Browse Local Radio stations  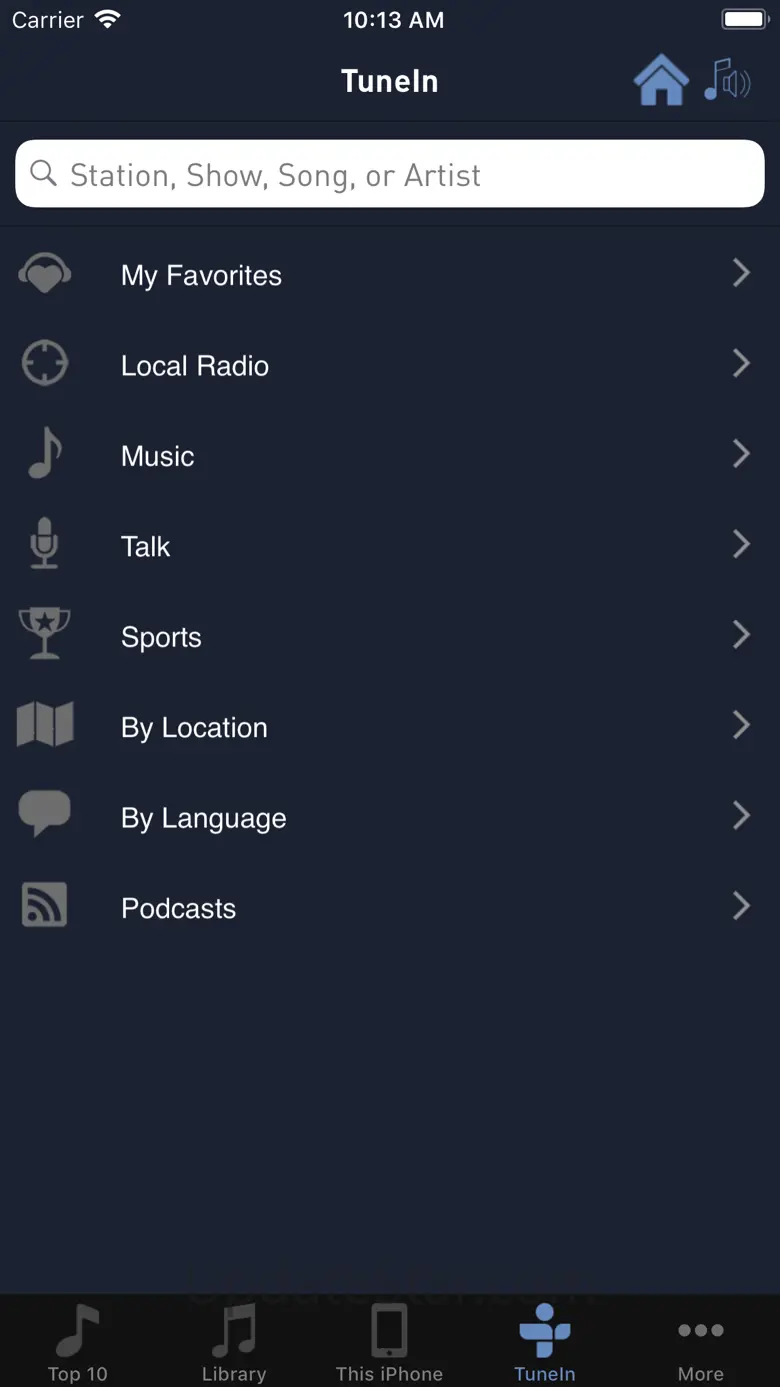[x=390, y=365]
